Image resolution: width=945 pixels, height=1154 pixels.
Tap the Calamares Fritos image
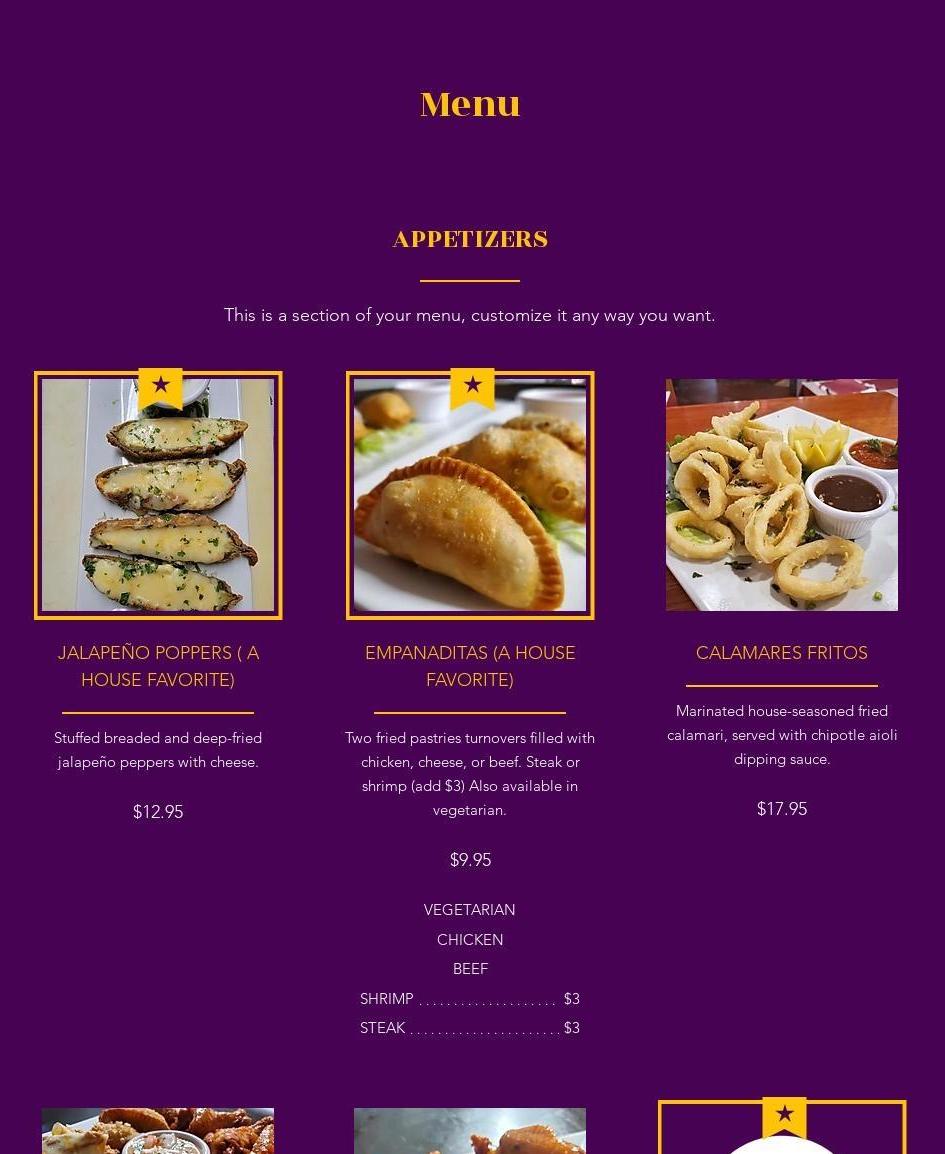pos(782,495)
